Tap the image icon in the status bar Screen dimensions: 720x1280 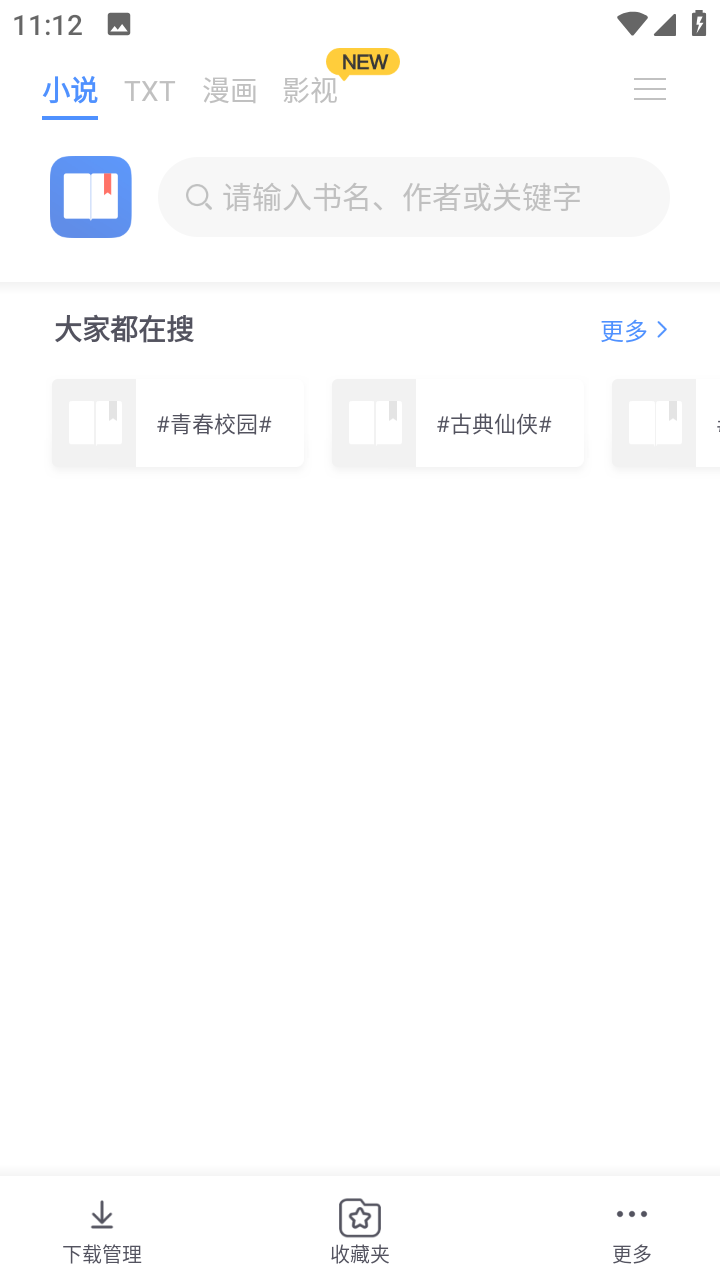tap(119, 23)
